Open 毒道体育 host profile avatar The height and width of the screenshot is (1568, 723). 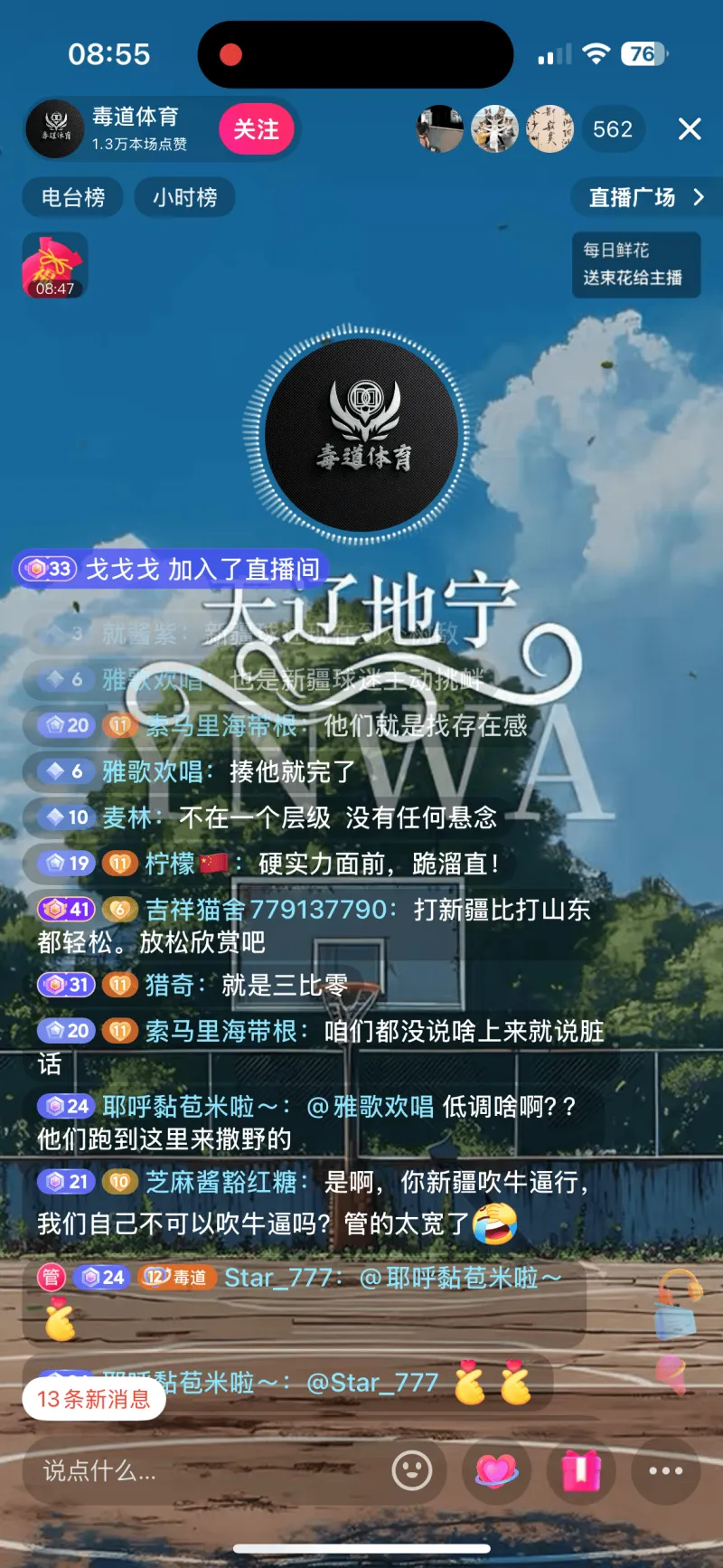click(56, 129)
